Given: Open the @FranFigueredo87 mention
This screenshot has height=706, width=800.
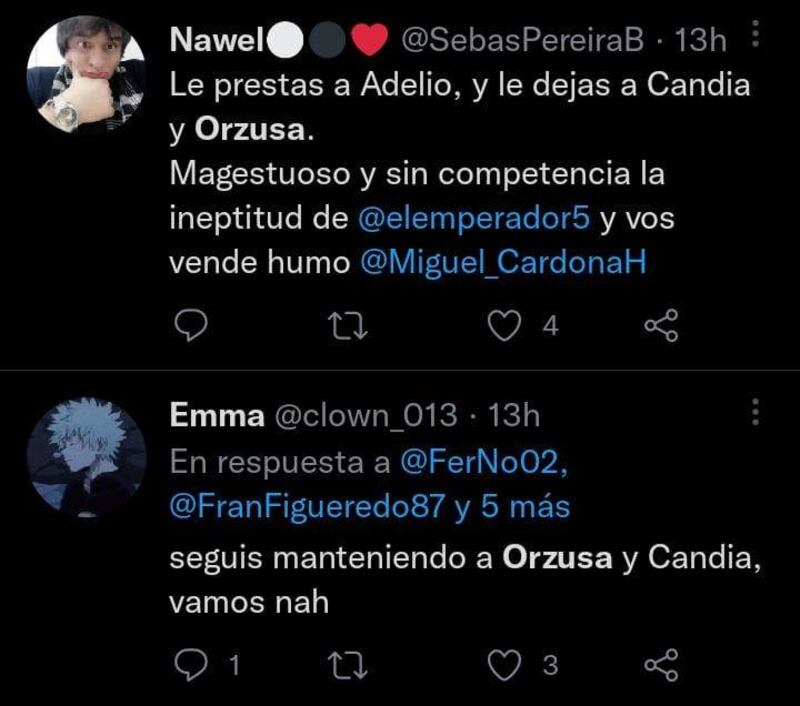Looking at the screenshot, I should 307,506.
